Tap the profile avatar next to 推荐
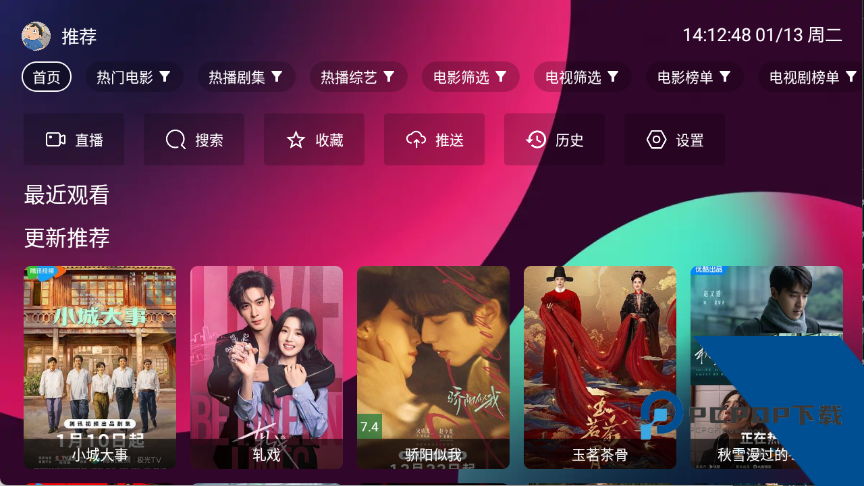The image size is (864, 486). (36, 36)
